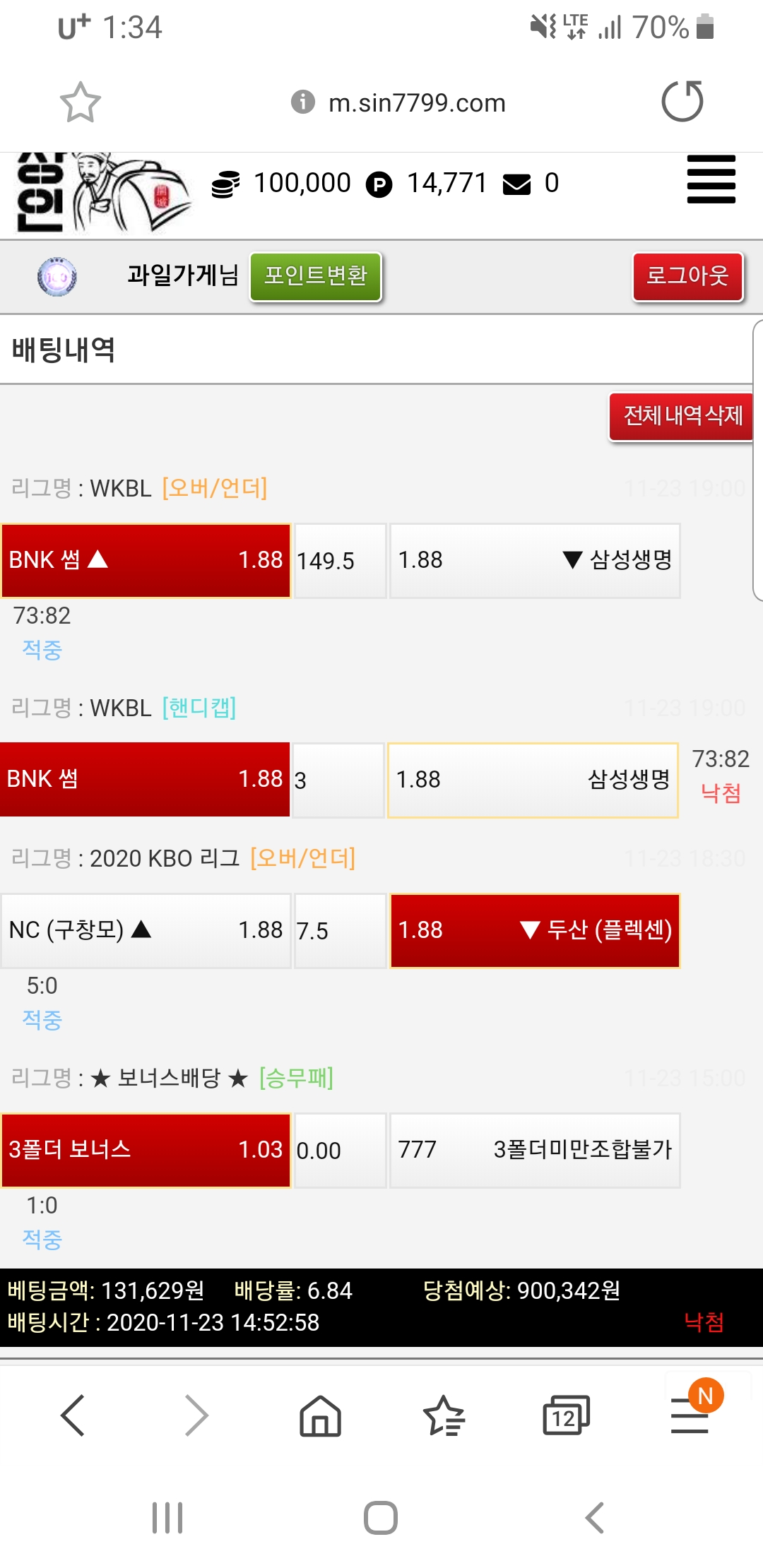Image resolution: width=763 pixels, height=1568 pixels.
Task: Delete all history with 전체내역삭제
Action: 682,416
